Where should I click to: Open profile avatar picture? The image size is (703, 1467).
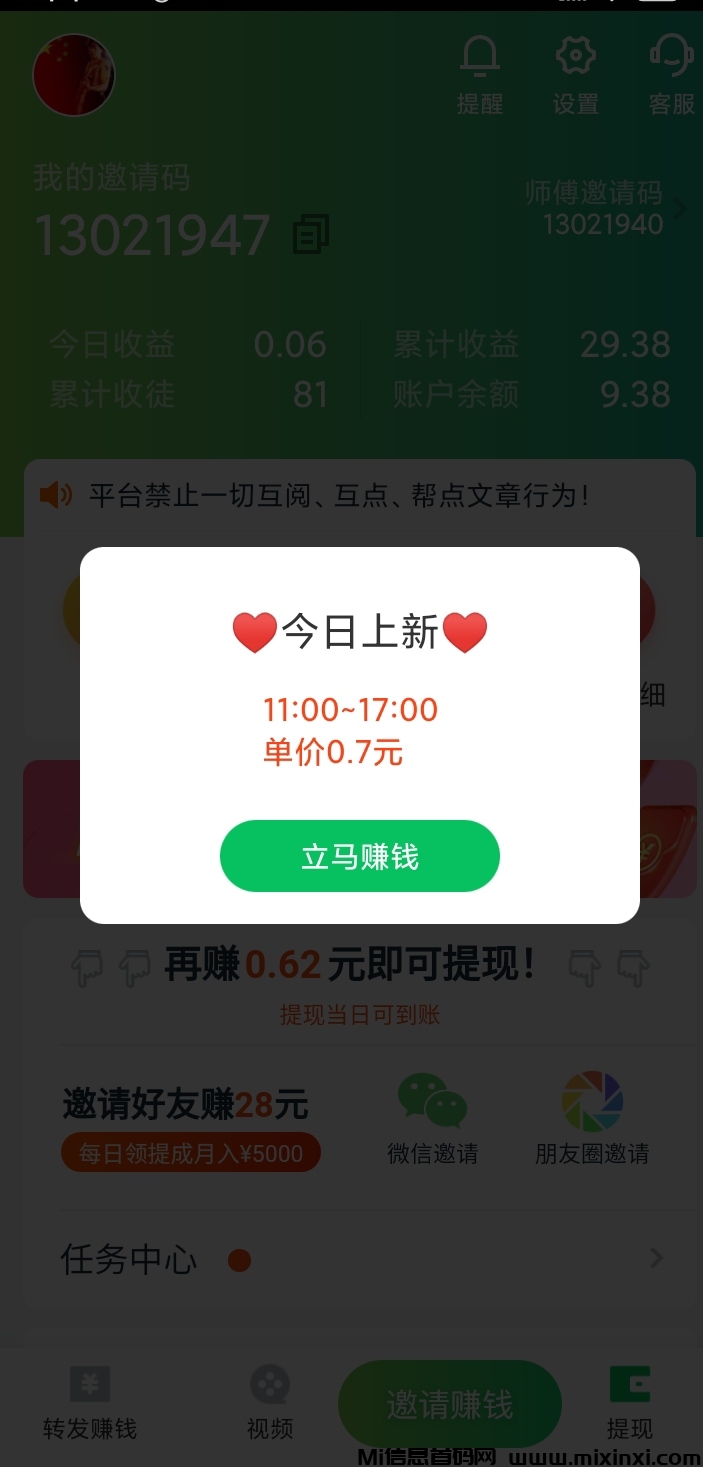pos(74,75)
